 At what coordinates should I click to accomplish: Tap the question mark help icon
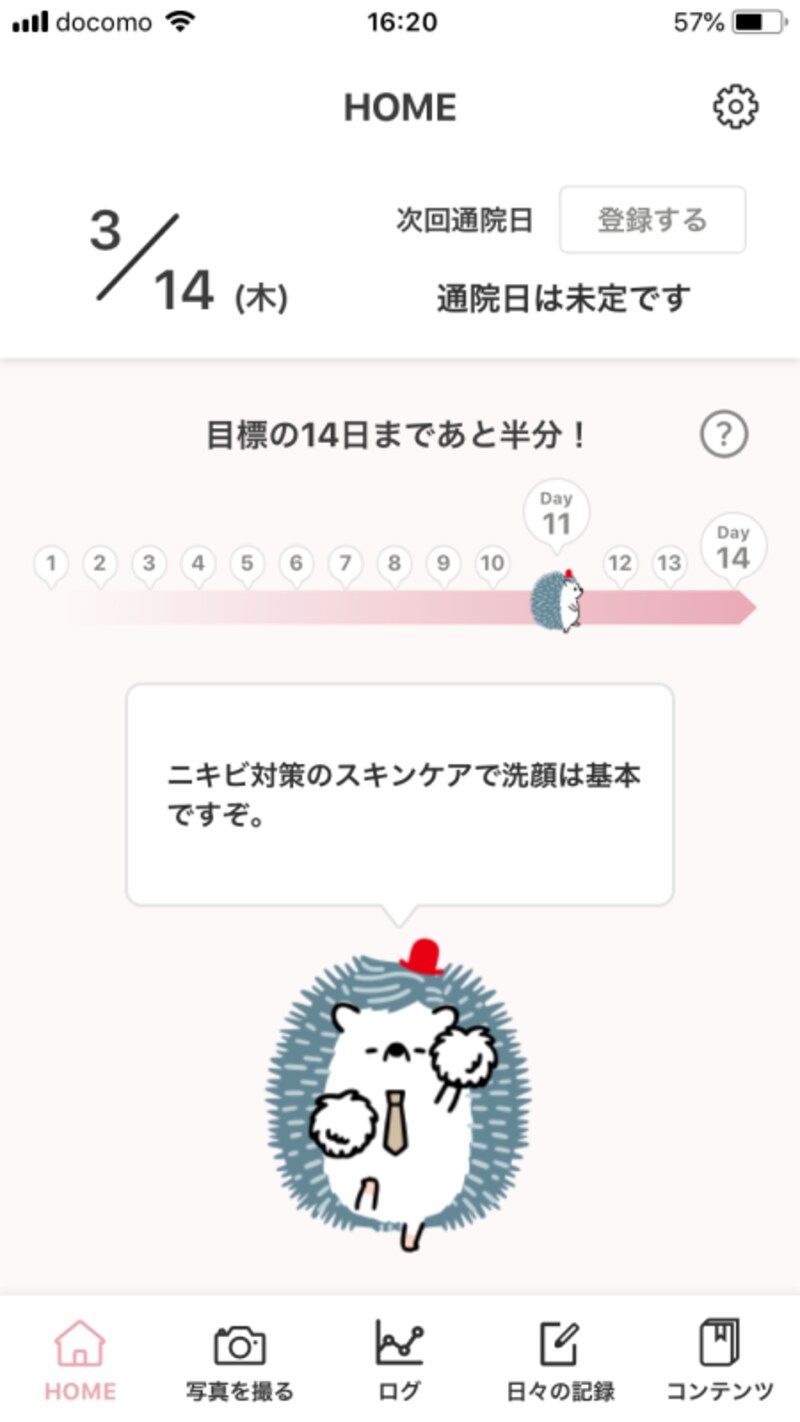tap(723, 434)
